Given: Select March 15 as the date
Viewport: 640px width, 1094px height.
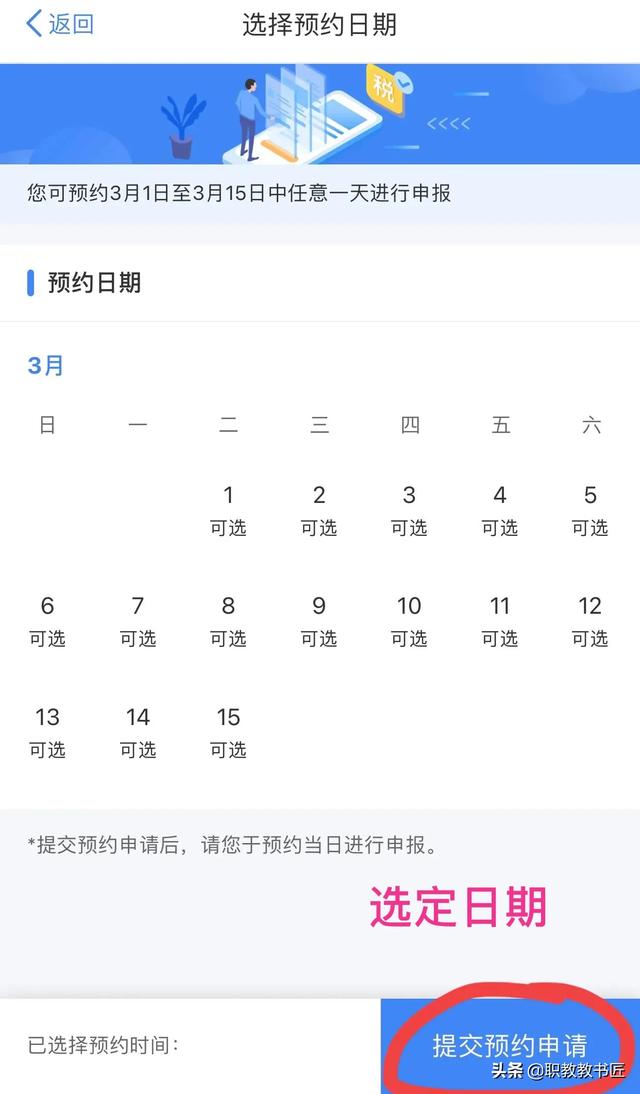Looking at the screenshot, I should pos(228,731).
